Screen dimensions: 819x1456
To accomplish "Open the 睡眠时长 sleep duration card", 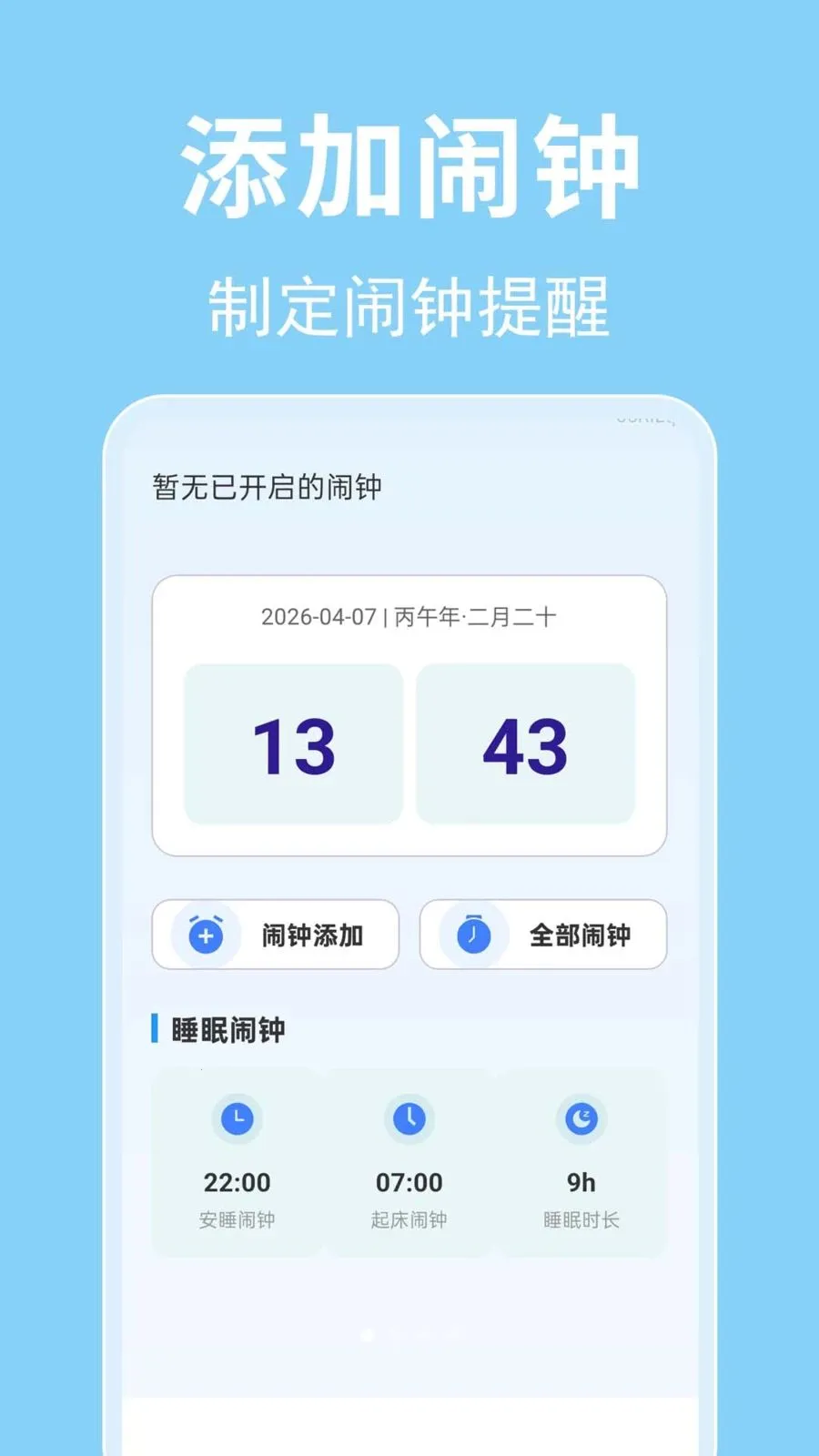I will 582,1160.
